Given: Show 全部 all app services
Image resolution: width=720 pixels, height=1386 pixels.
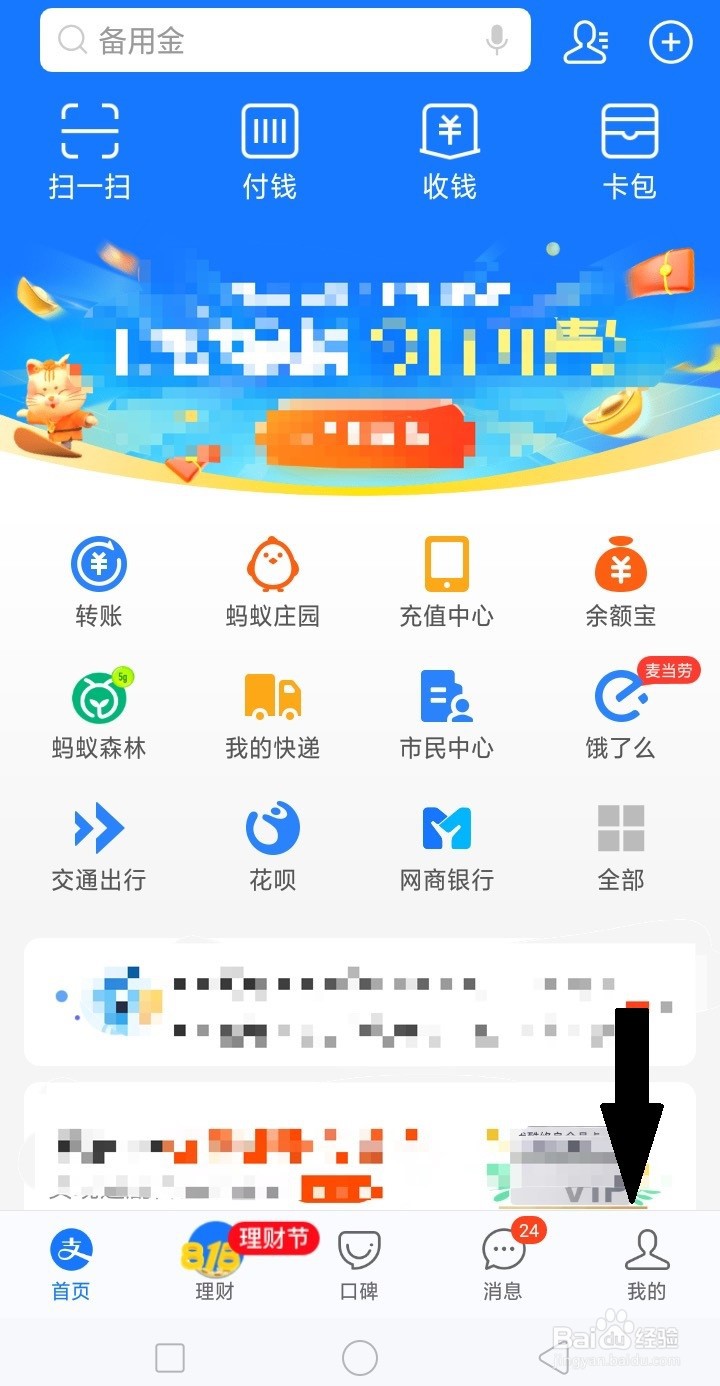Looking at the screenshot, I should 620,842.
